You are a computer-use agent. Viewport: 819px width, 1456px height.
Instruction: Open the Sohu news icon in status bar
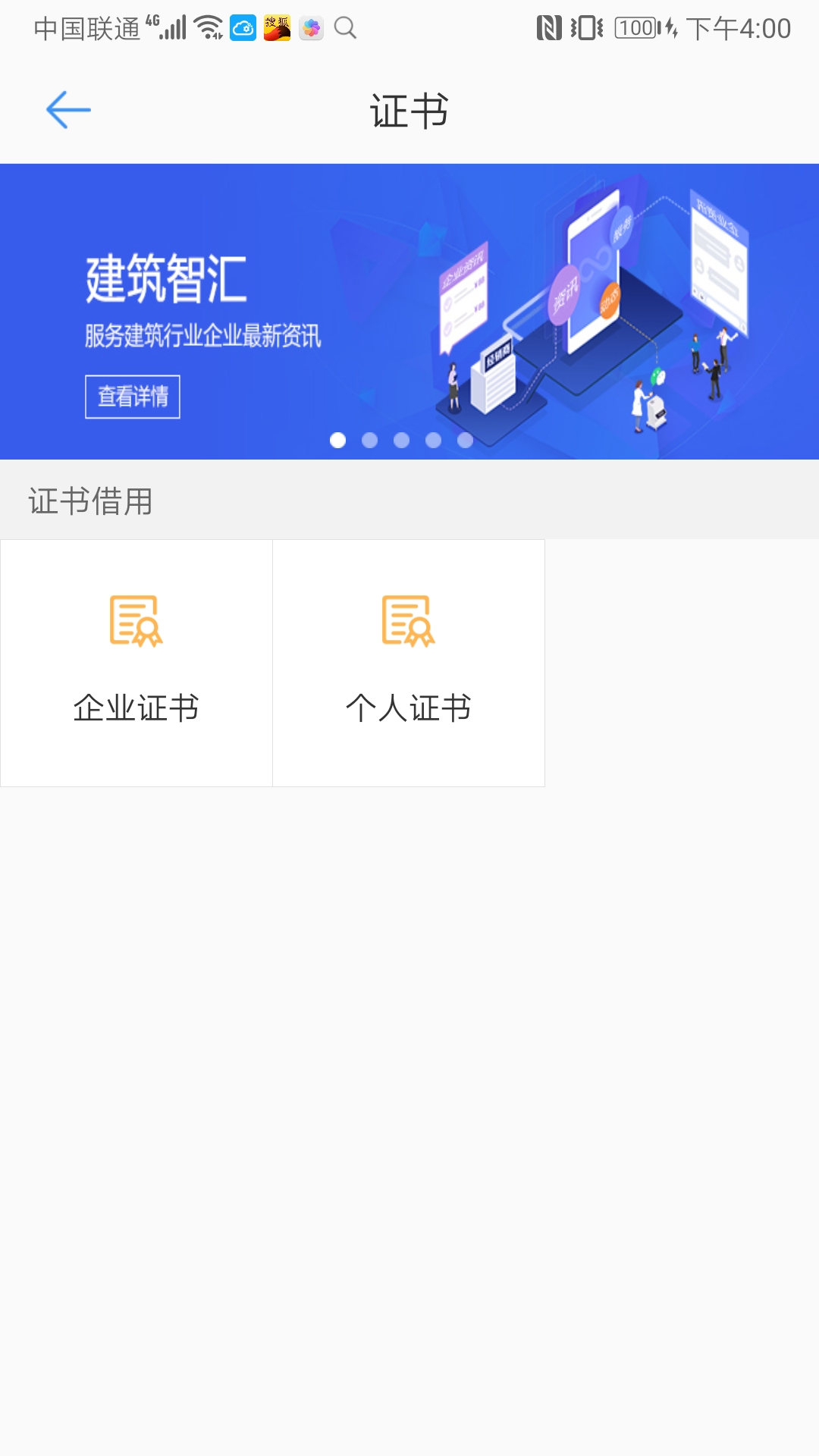click(x=277, y=29)
